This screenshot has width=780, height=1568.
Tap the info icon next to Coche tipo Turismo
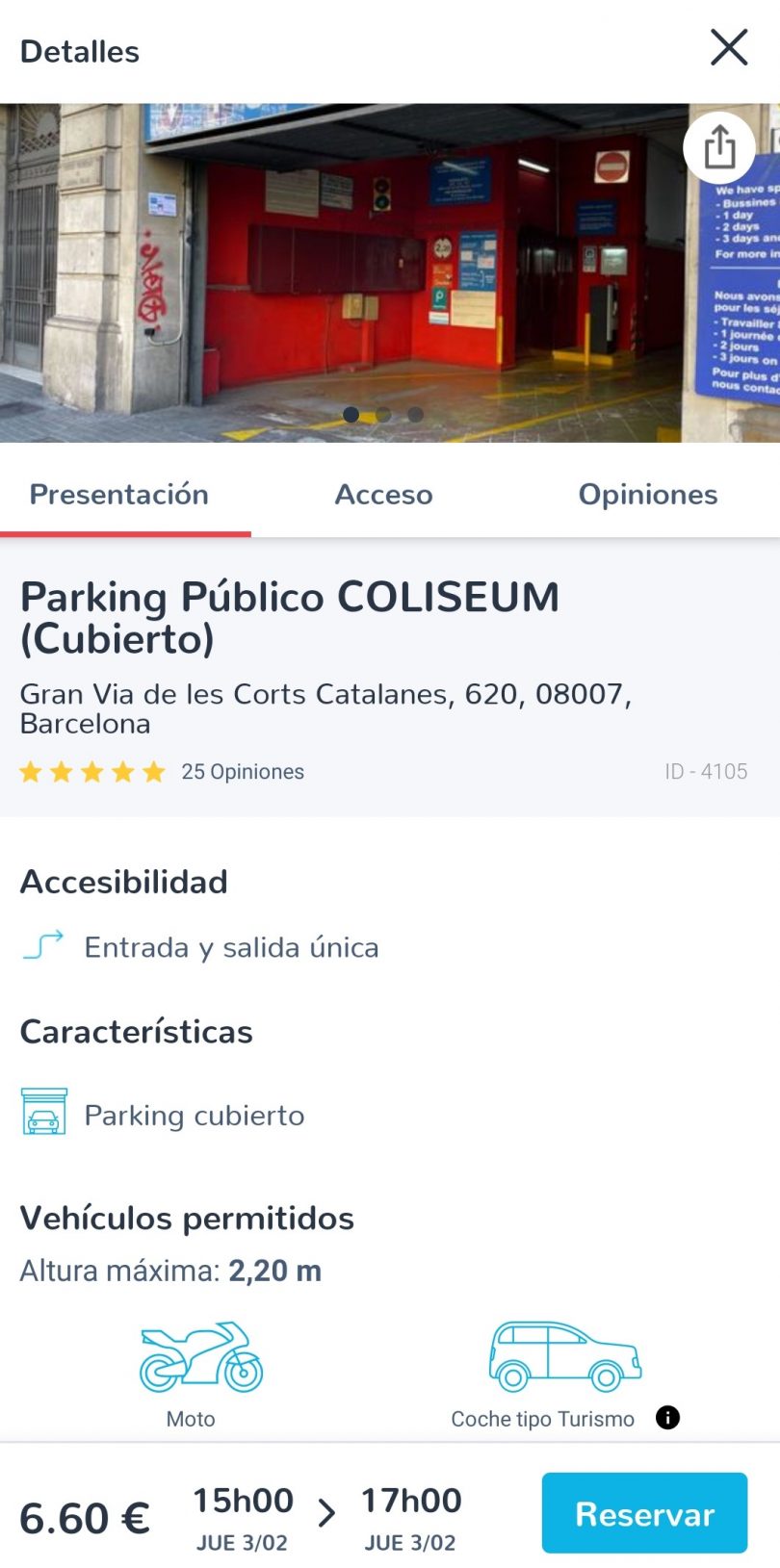click(666, 1418)
